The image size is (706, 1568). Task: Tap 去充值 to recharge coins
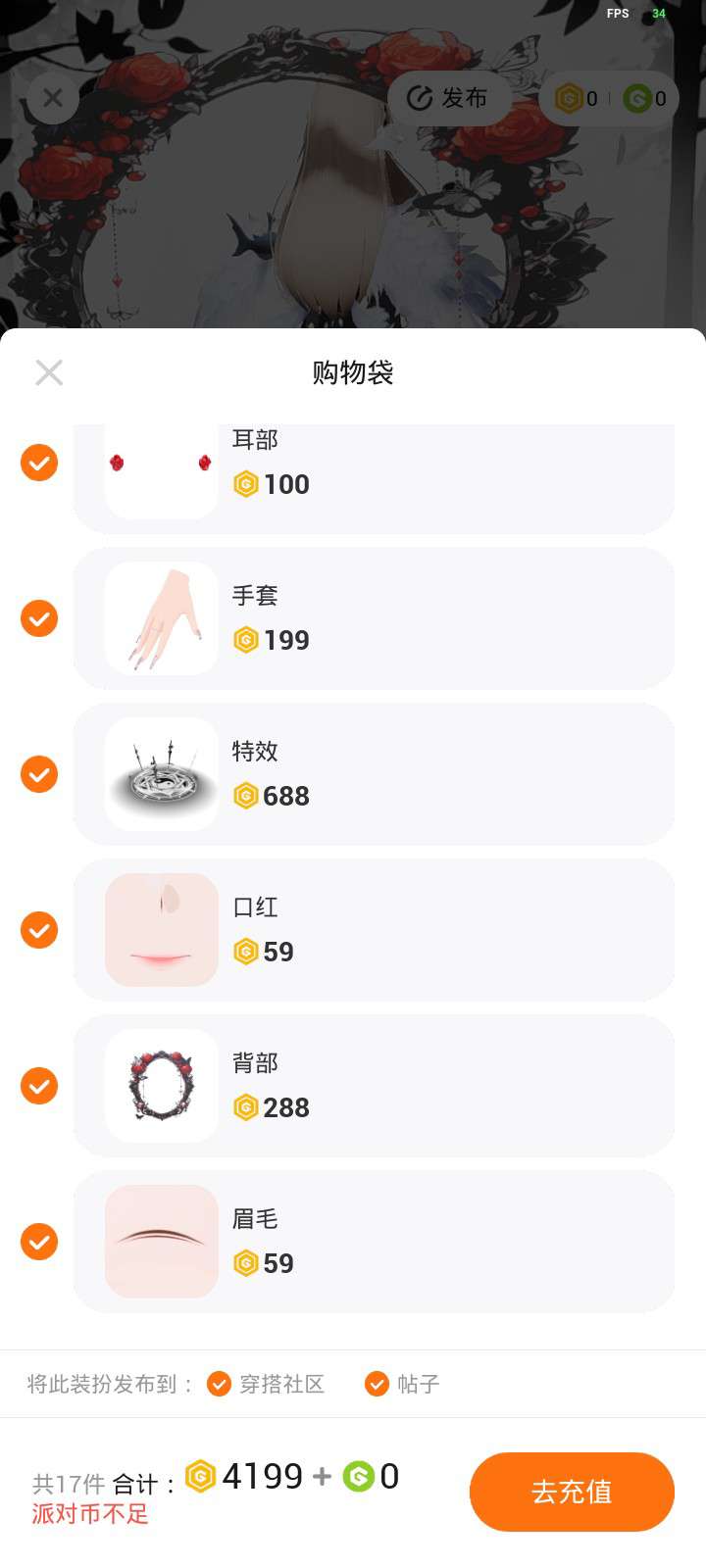click(x=572, y=1492)
